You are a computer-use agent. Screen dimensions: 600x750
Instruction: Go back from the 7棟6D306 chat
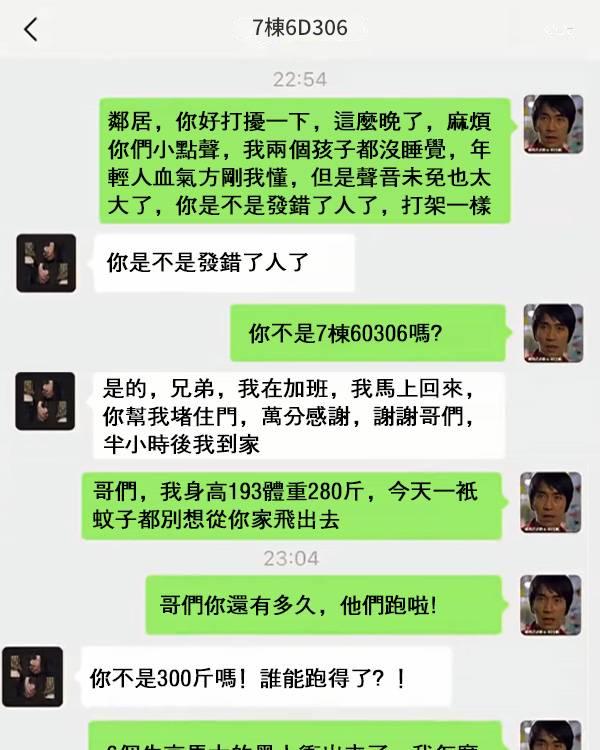[31, 29]
